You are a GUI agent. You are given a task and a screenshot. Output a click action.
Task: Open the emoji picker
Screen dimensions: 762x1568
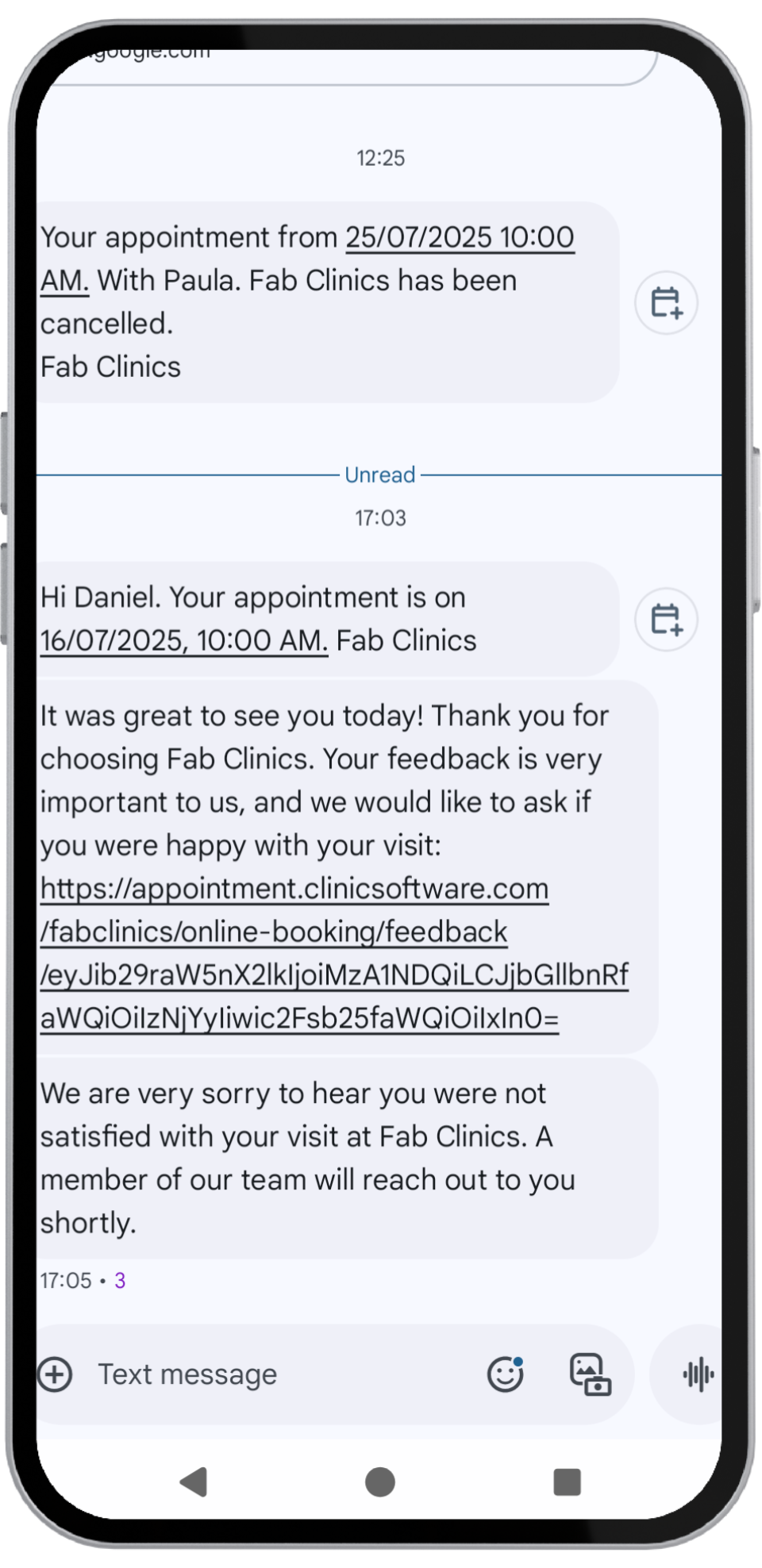505,1374
